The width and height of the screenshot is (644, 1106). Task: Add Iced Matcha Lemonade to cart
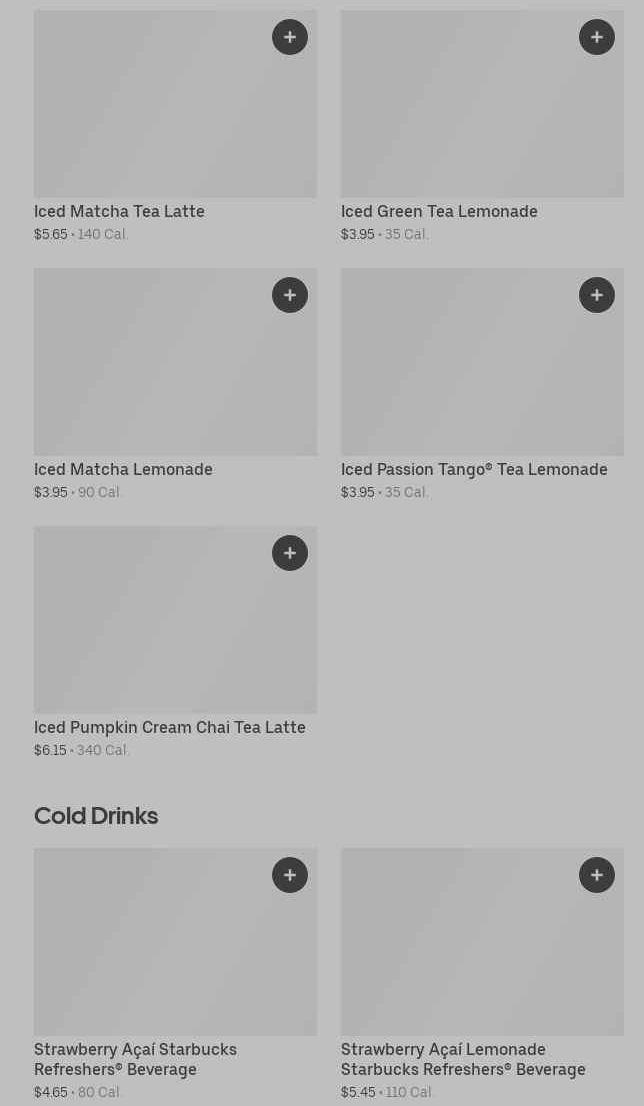tap(290, 295)
